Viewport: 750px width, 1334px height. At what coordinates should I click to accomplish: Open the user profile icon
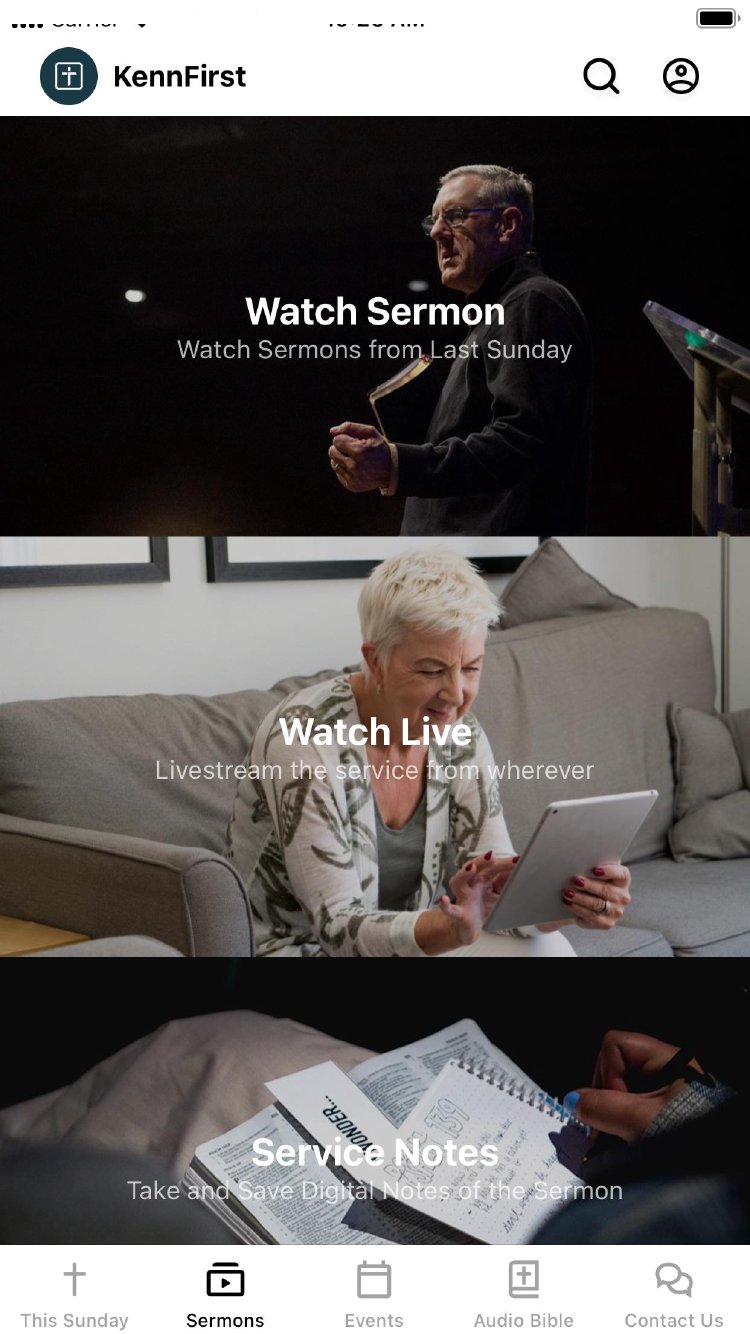tap(681, 76)
